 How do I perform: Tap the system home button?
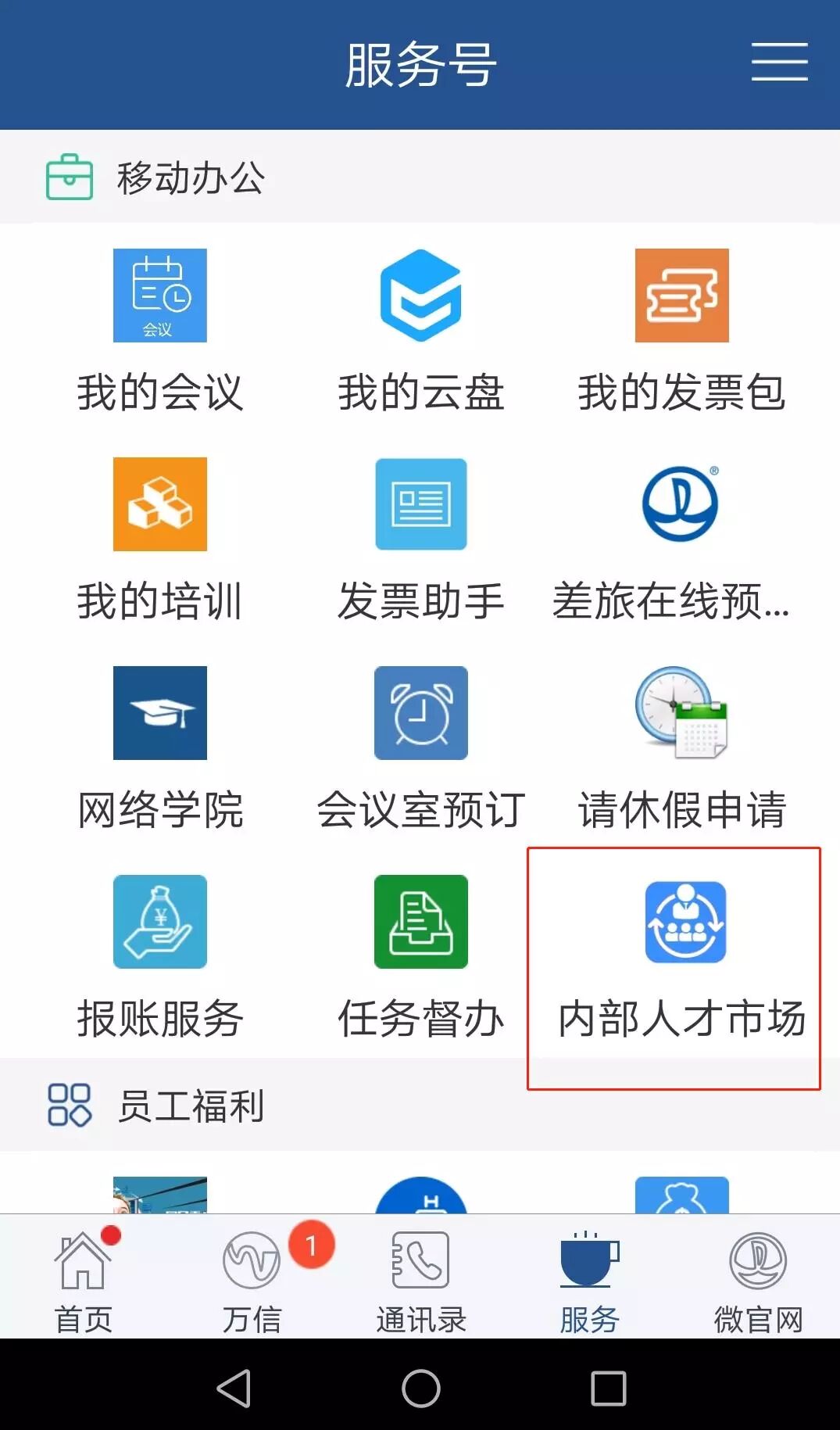coord(420,1389)
